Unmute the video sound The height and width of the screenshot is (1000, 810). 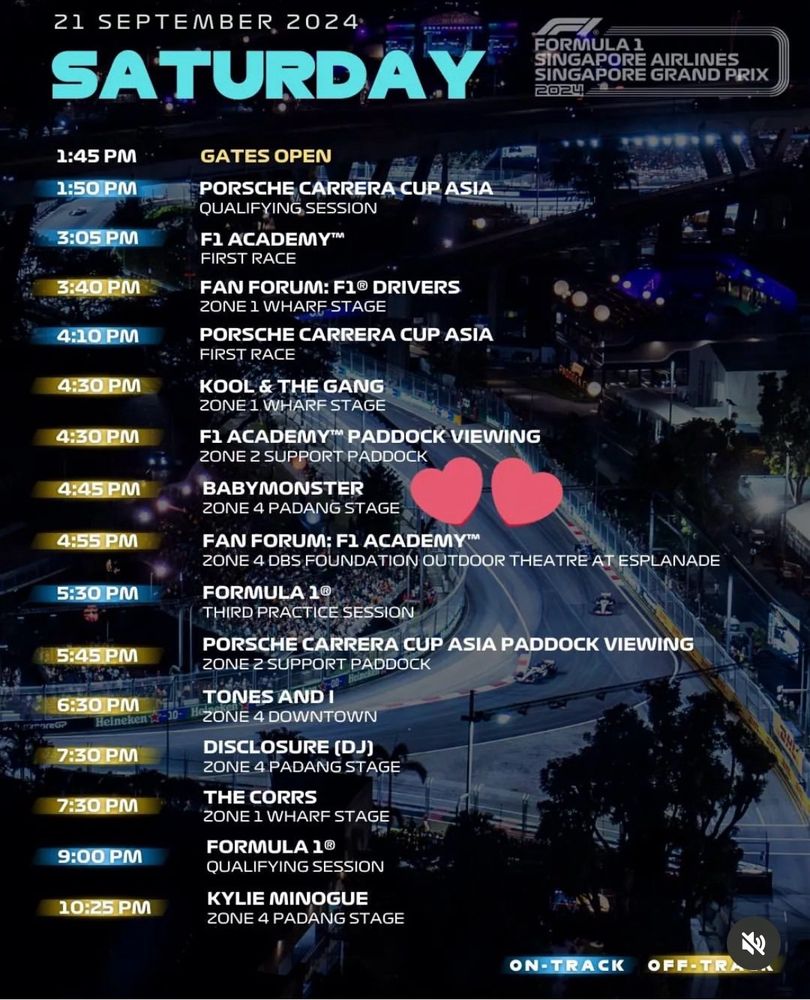[x=753, y=943]
